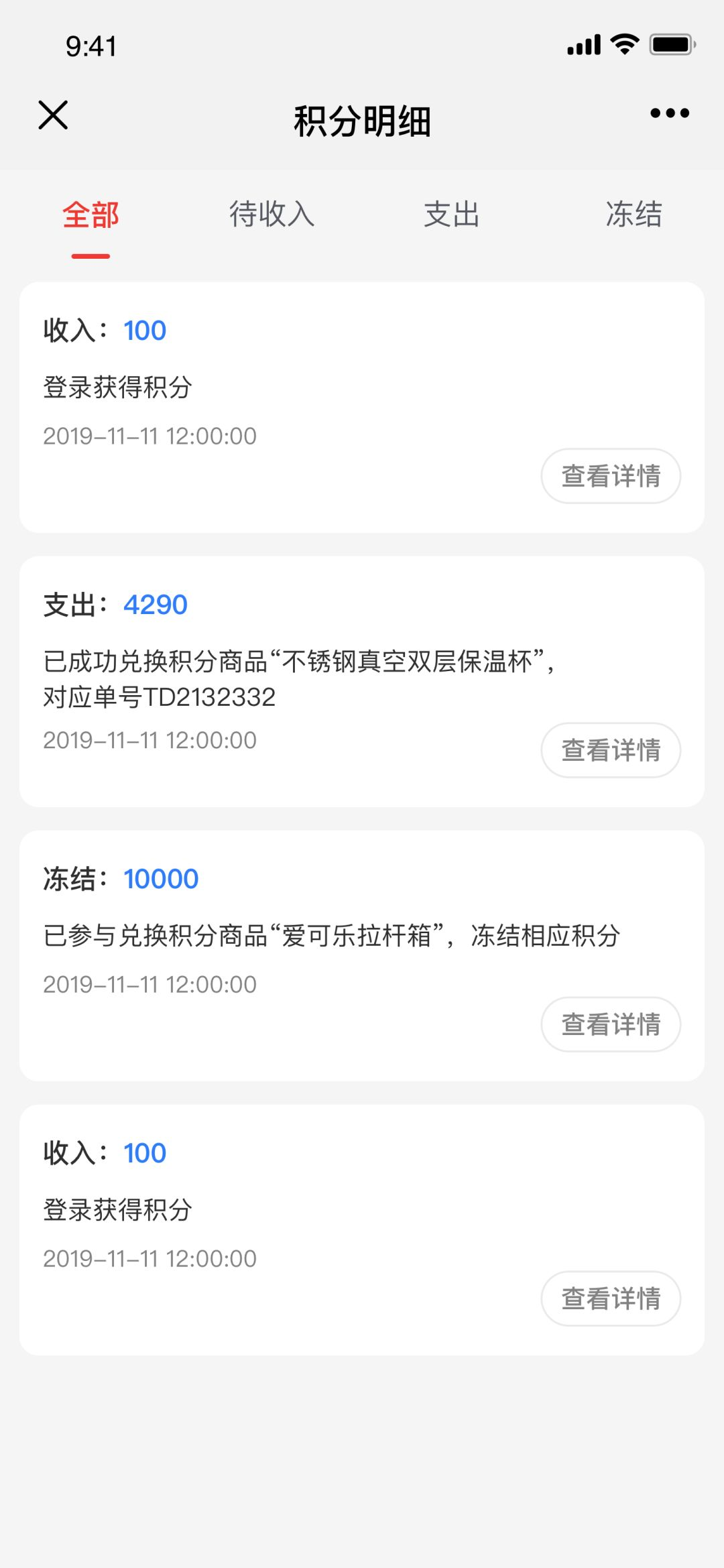Select the 全部 tab
The width and height of the screenshot is (724, 1568).
90,215
